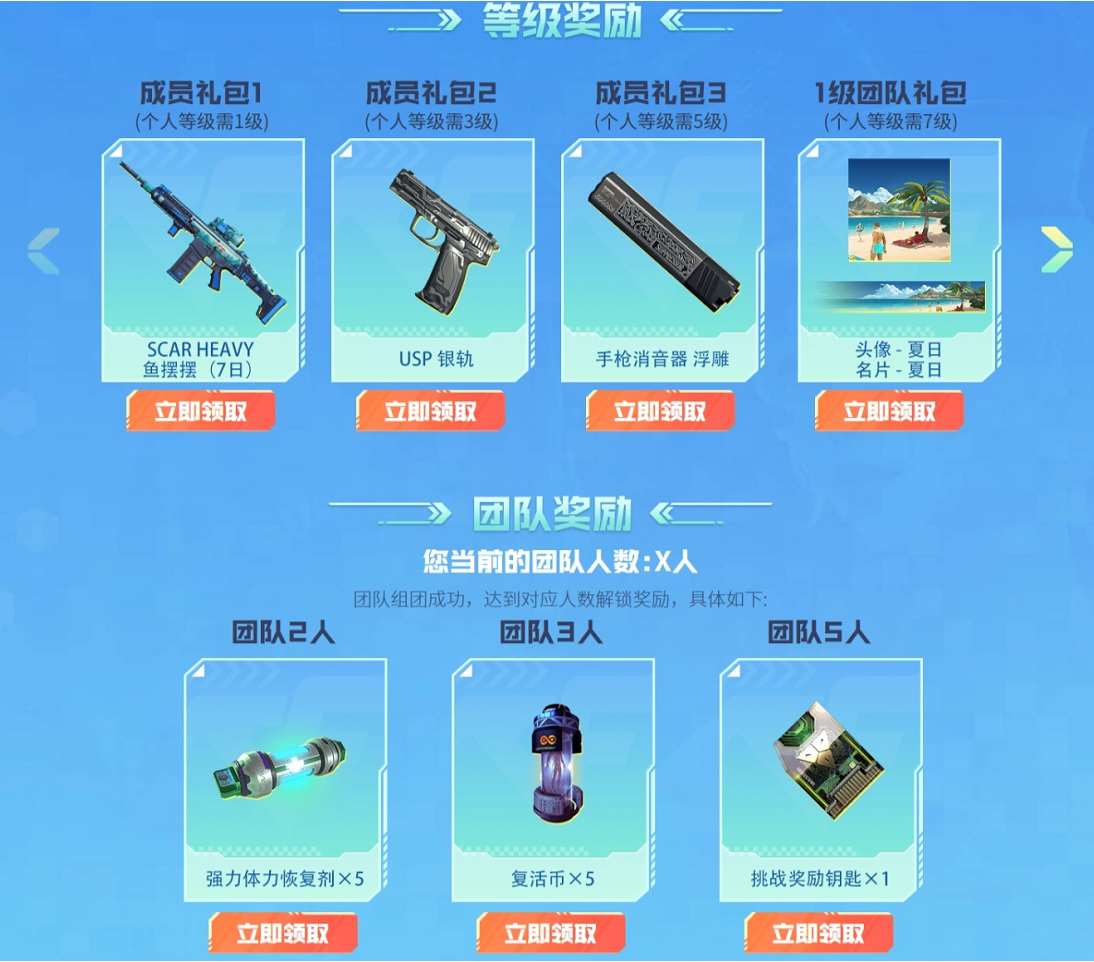
Task: Show previous level rewards with left arrow
Action: coord(43,250)
